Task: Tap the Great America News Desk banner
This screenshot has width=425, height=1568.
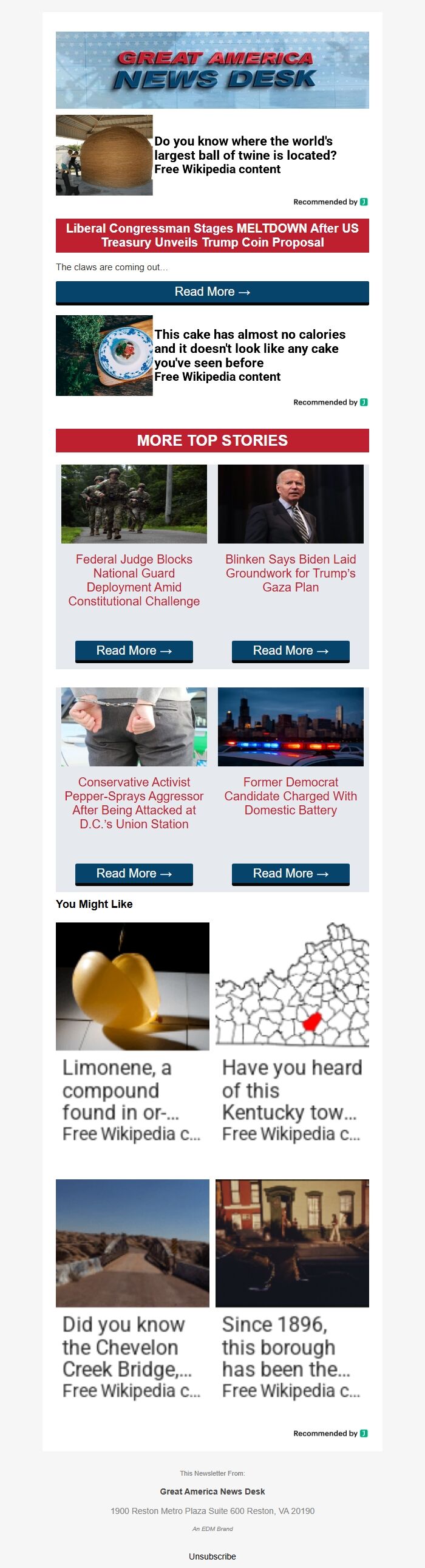Action: 212,70
